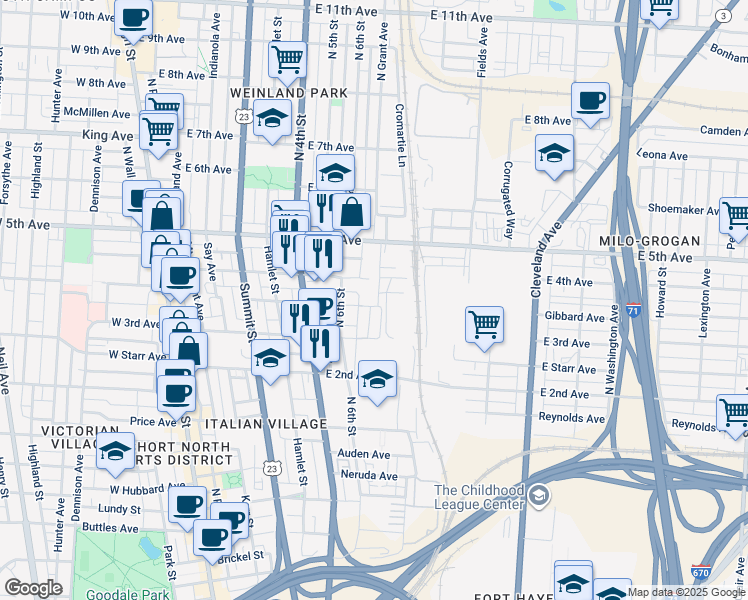Viewport: 748px width, 600px height.
Task: Open the grocery cart marker near Gibbard Ave
Action: click(x=484, y=324)
